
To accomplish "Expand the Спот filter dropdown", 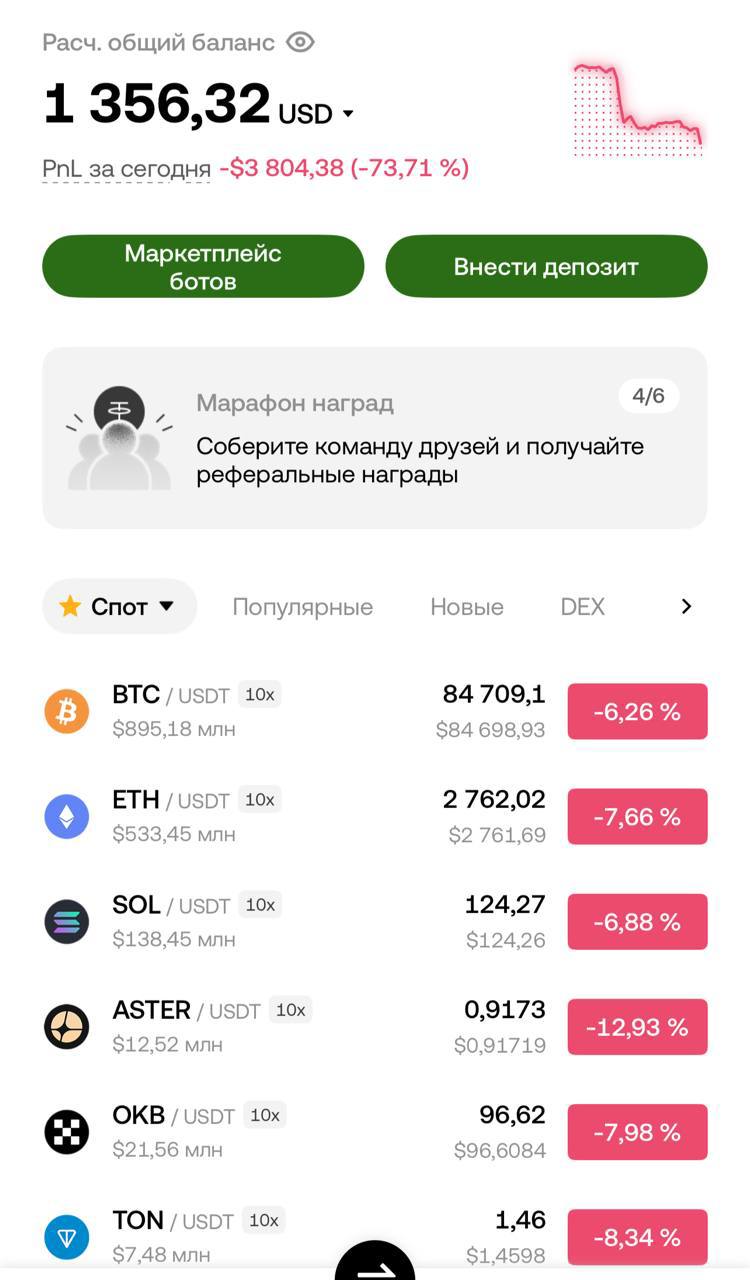I will pyautogui.click(x=167, y=606).
